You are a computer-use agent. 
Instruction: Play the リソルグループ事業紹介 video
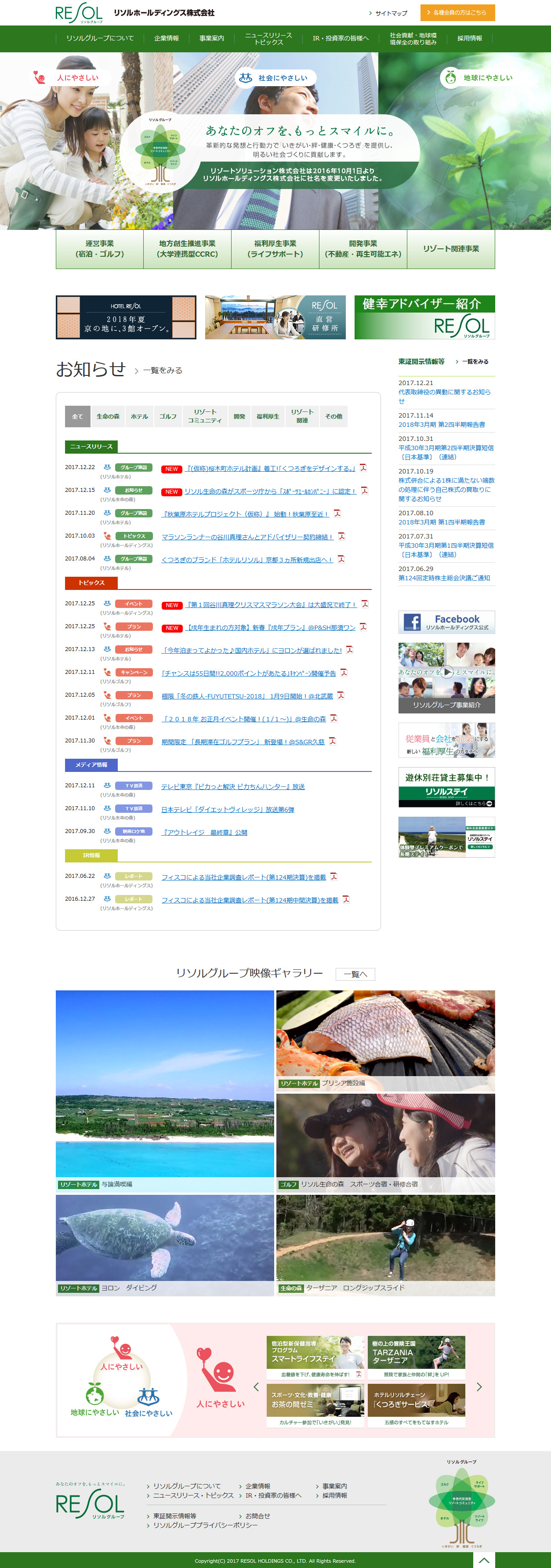point(446,672)
